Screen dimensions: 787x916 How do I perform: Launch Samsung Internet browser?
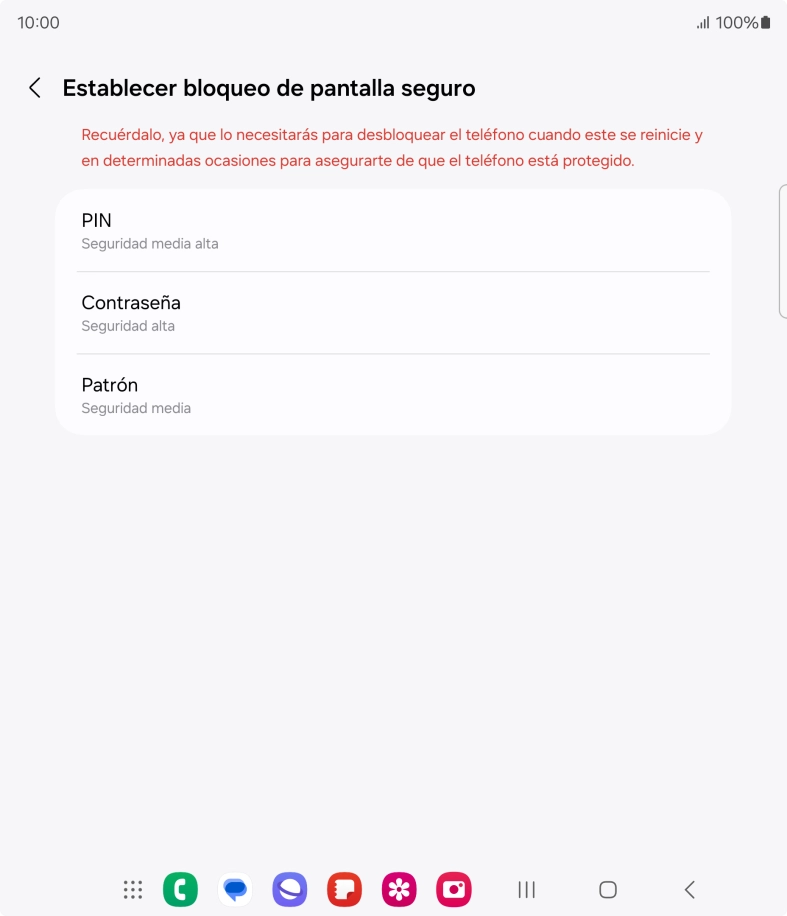(x=289, y=888)
